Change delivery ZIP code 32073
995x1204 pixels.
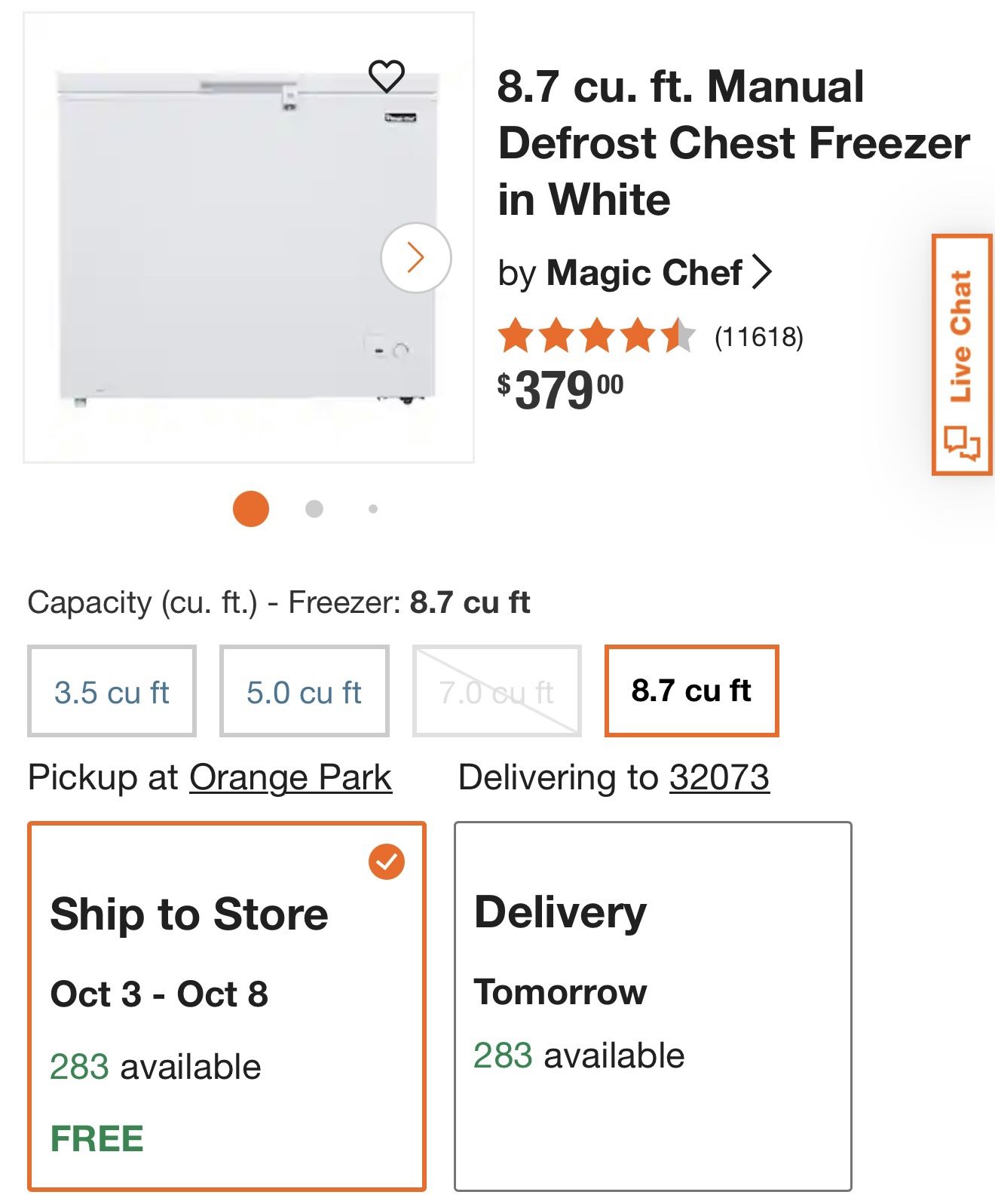click(720, 780)
